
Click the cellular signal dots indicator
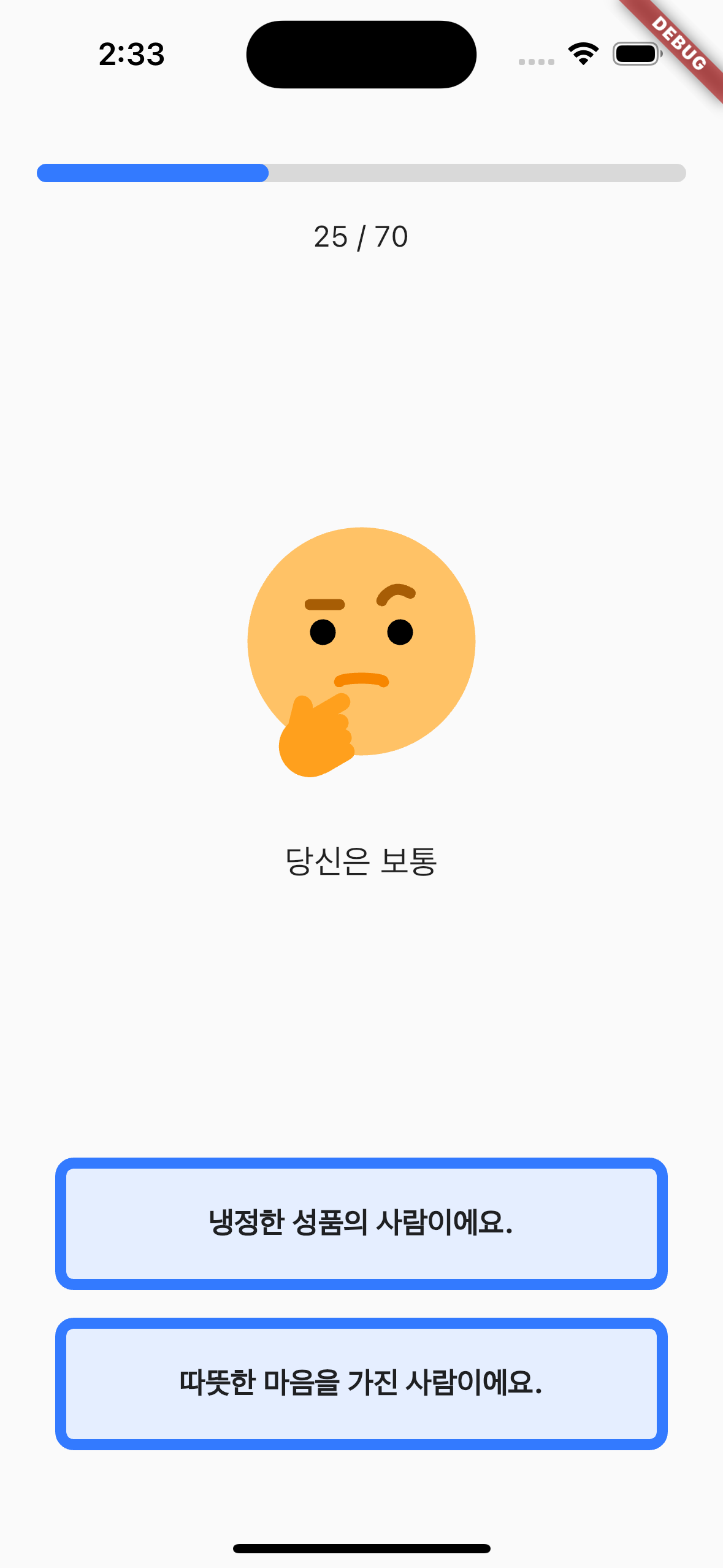[535, 61]
